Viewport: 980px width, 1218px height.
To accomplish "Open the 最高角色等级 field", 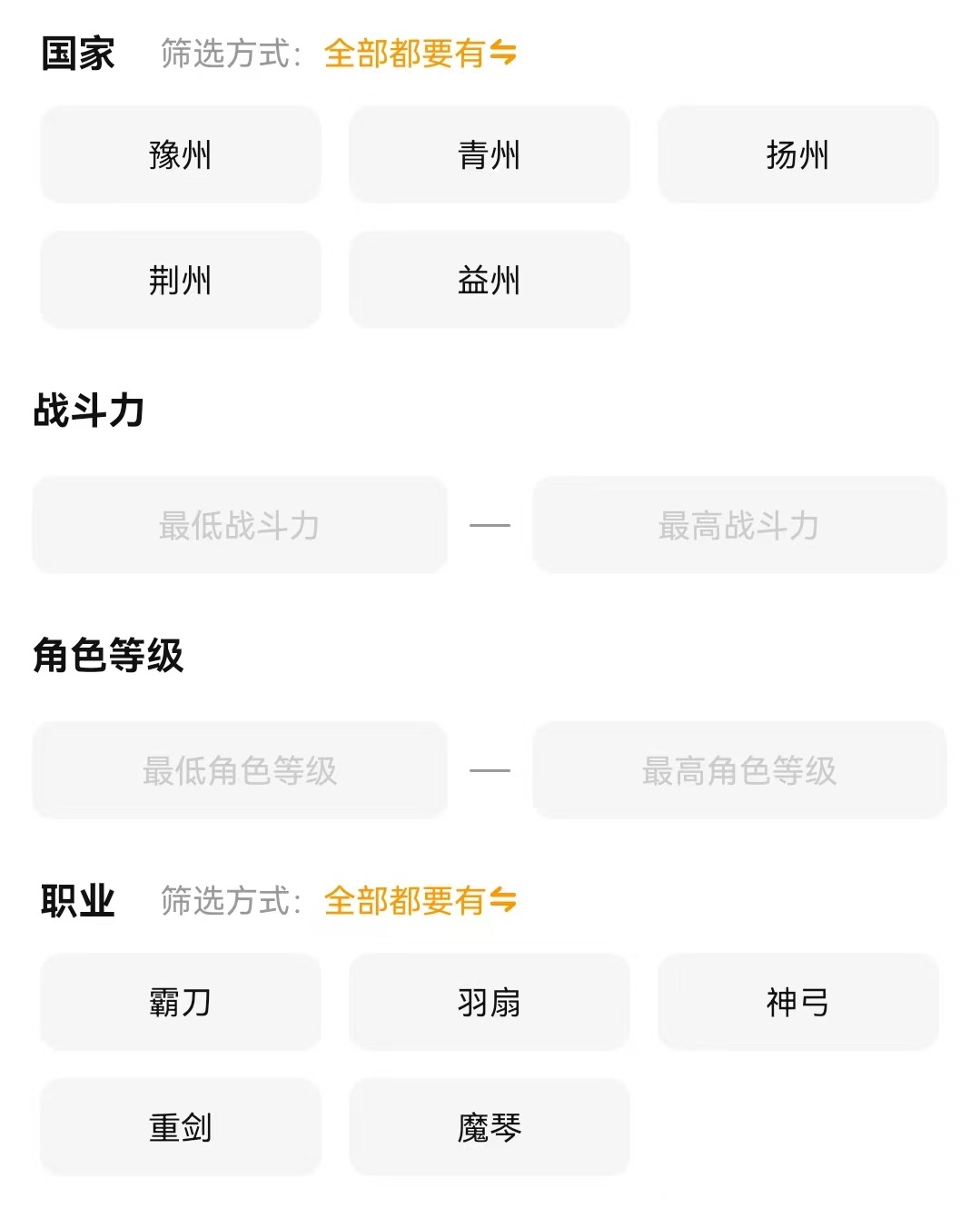I will tap(739, 771).
